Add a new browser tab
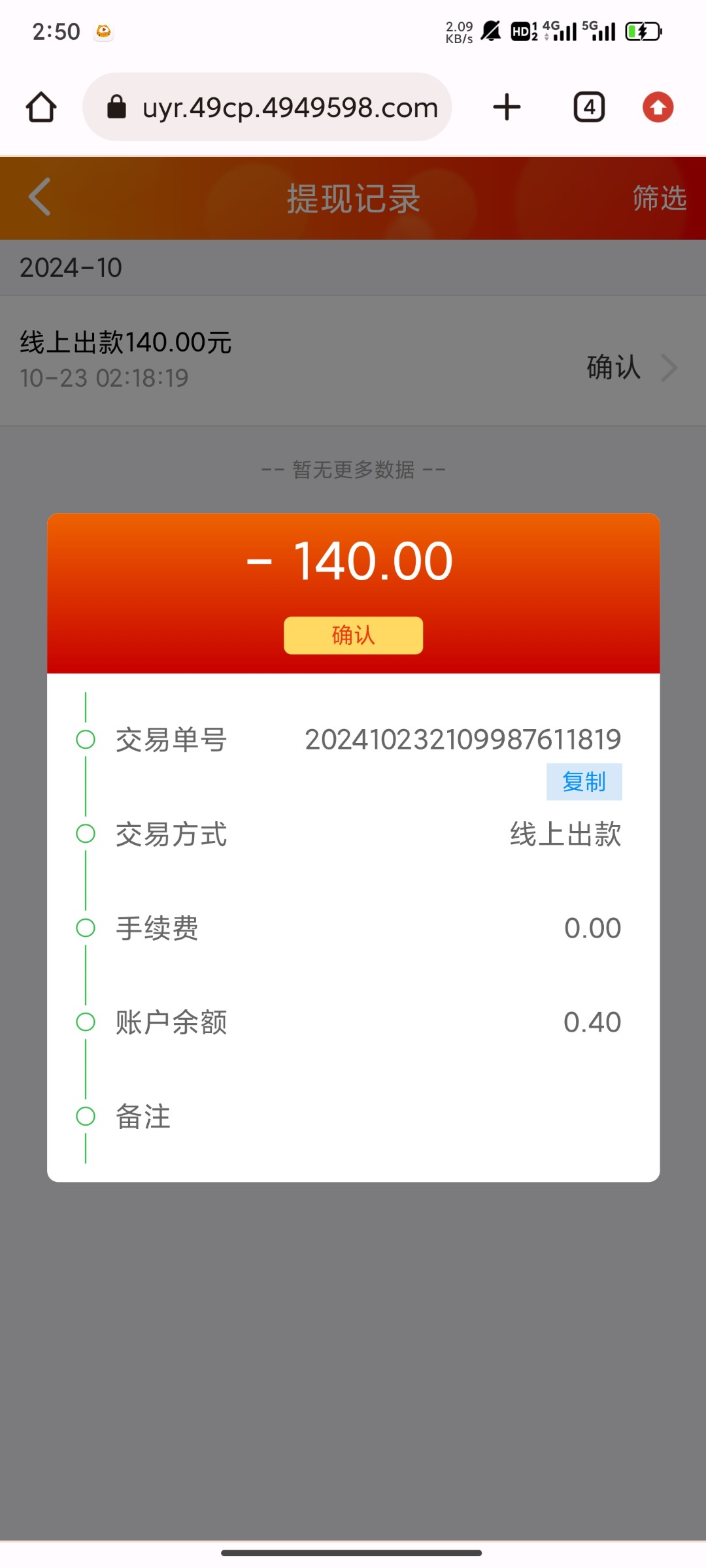The height and width of the screenshot is (1568, 706). (507, 107)
